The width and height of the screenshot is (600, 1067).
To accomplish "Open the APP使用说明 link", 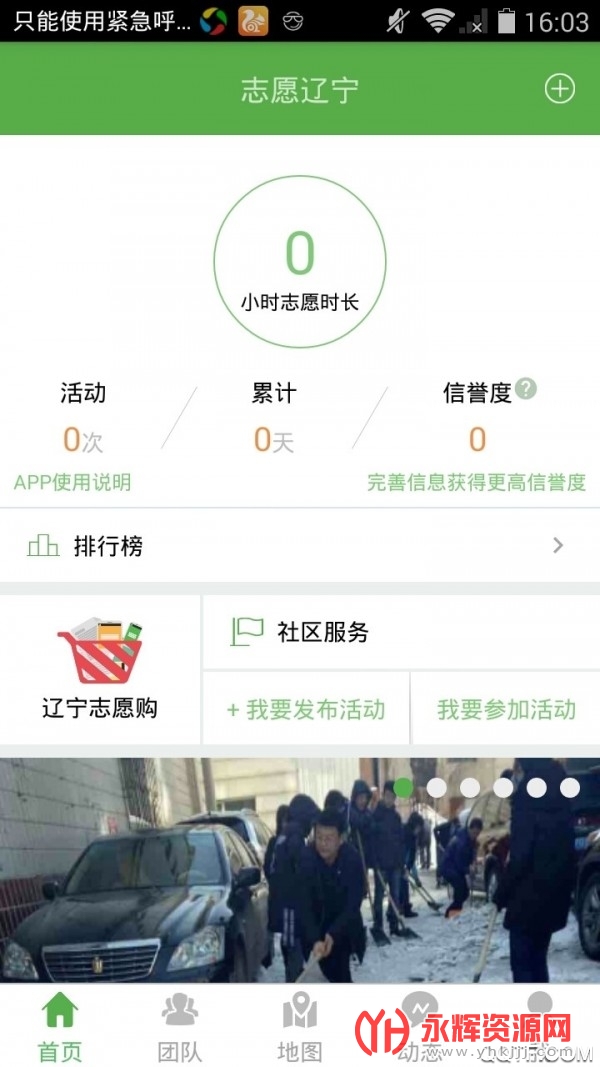I will click(x=72, y=482).
